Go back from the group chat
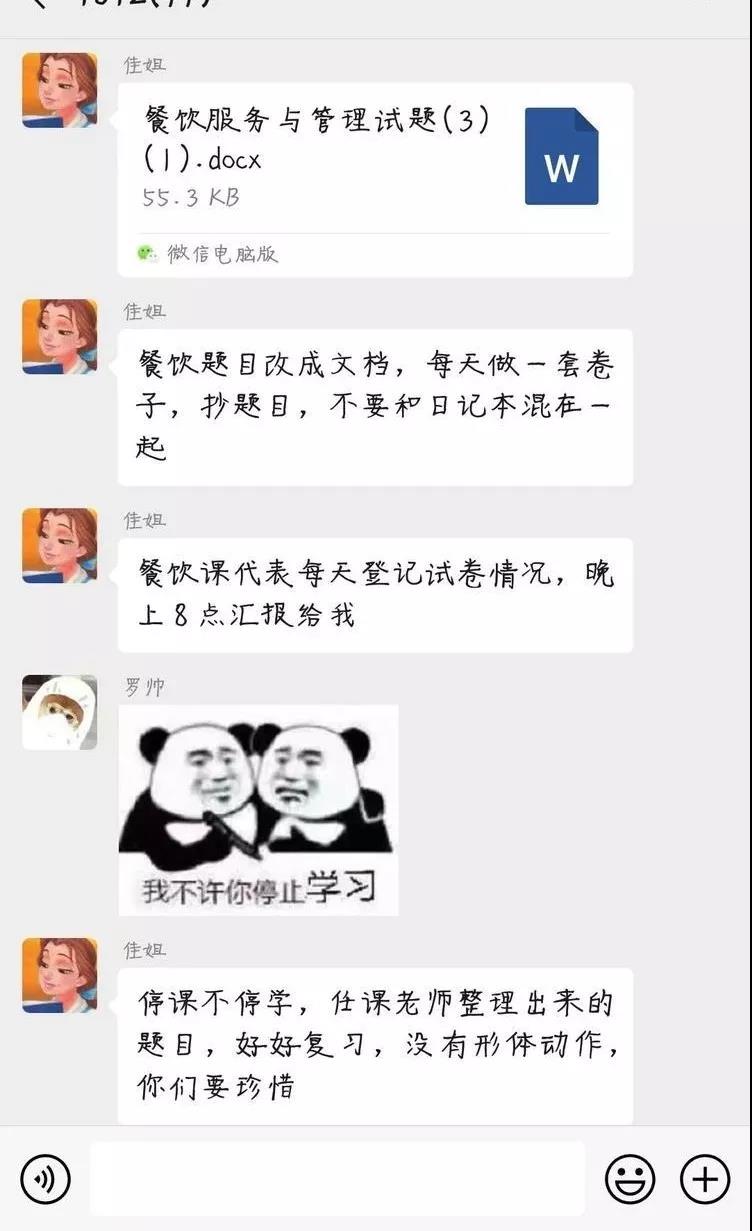Viewport: 752px width, 1231px height. 38,4
